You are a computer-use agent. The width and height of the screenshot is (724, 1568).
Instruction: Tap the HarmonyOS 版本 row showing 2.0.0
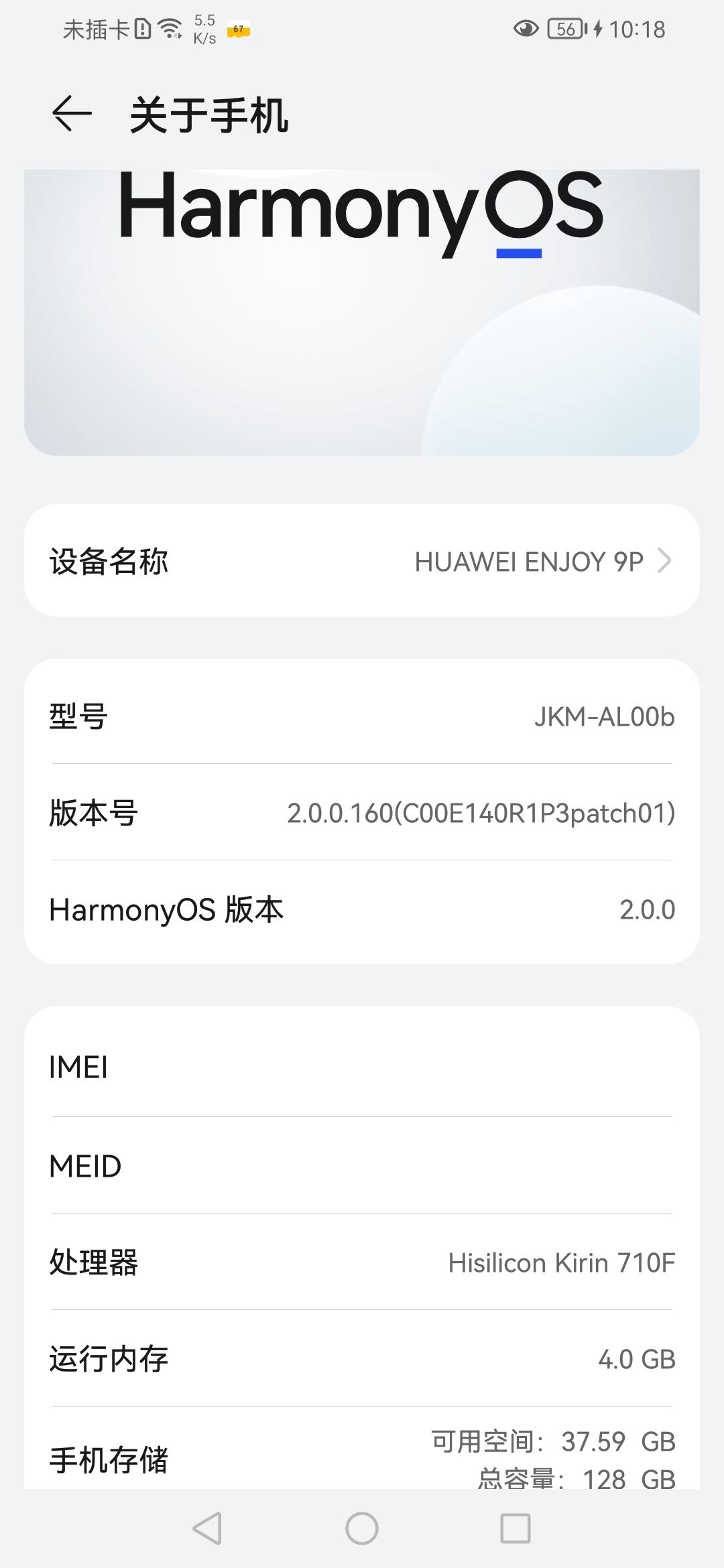click(362, 909)
